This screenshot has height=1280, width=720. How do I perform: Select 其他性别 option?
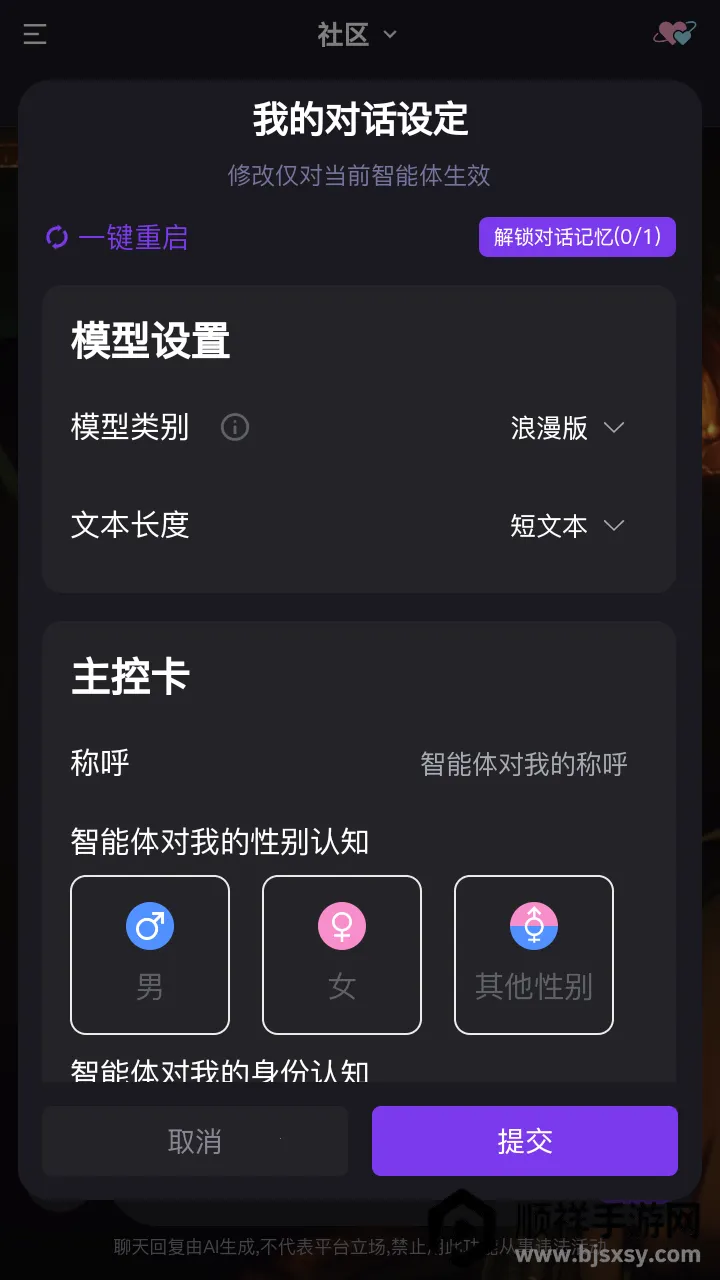533,954
